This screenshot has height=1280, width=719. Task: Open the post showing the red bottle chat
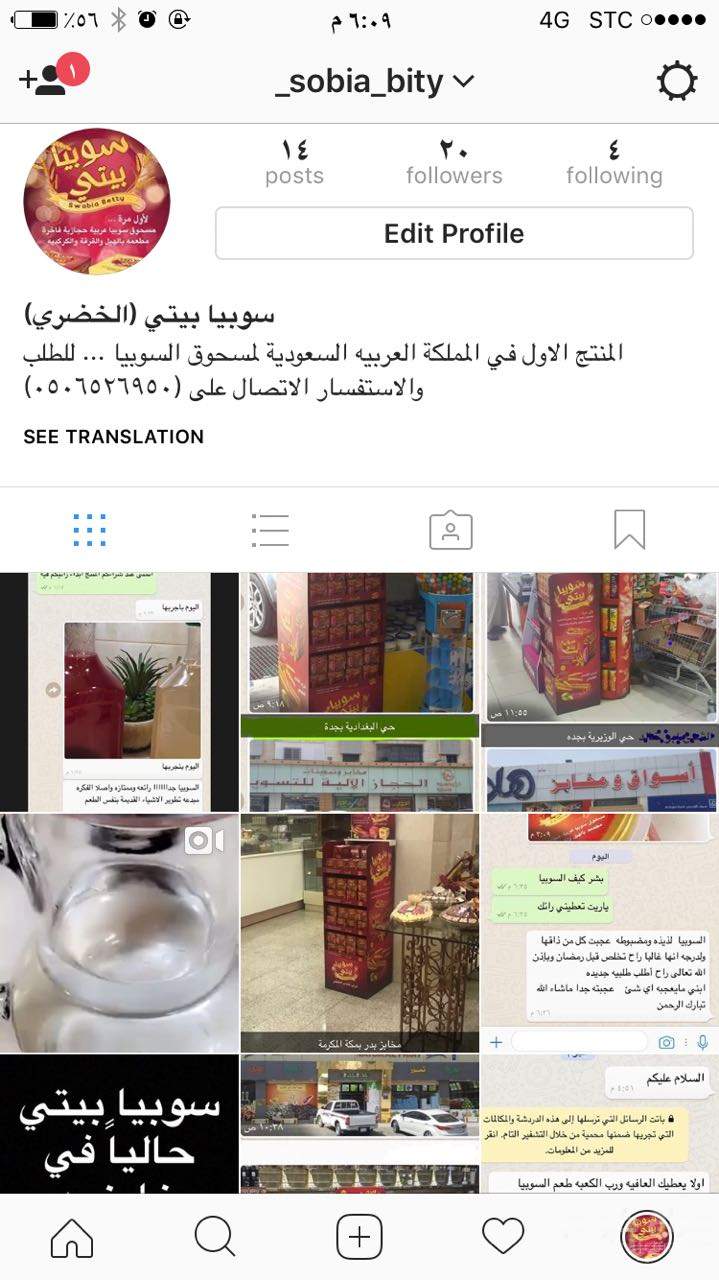click(119, 692)
